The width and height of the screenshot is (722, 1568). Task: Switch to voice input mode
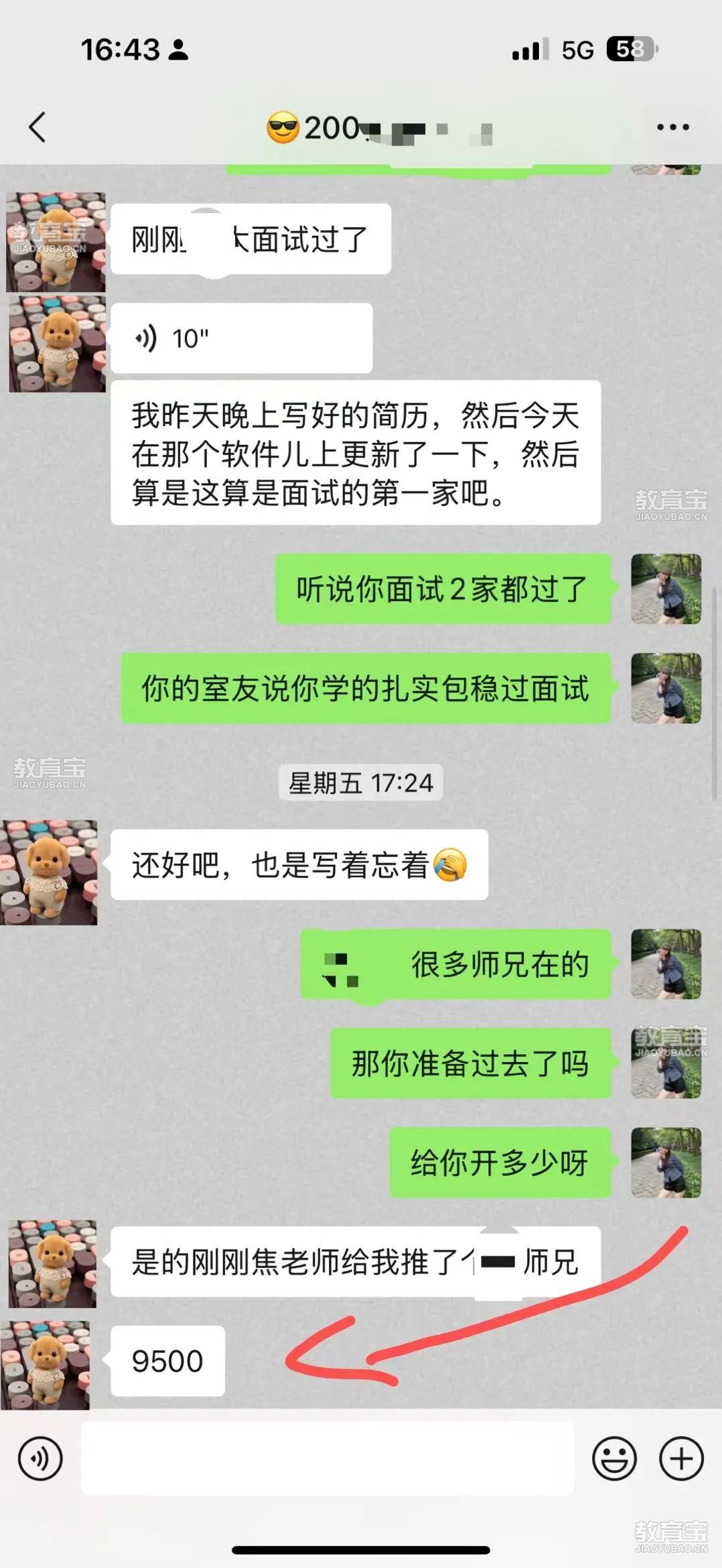point(40,1459)
